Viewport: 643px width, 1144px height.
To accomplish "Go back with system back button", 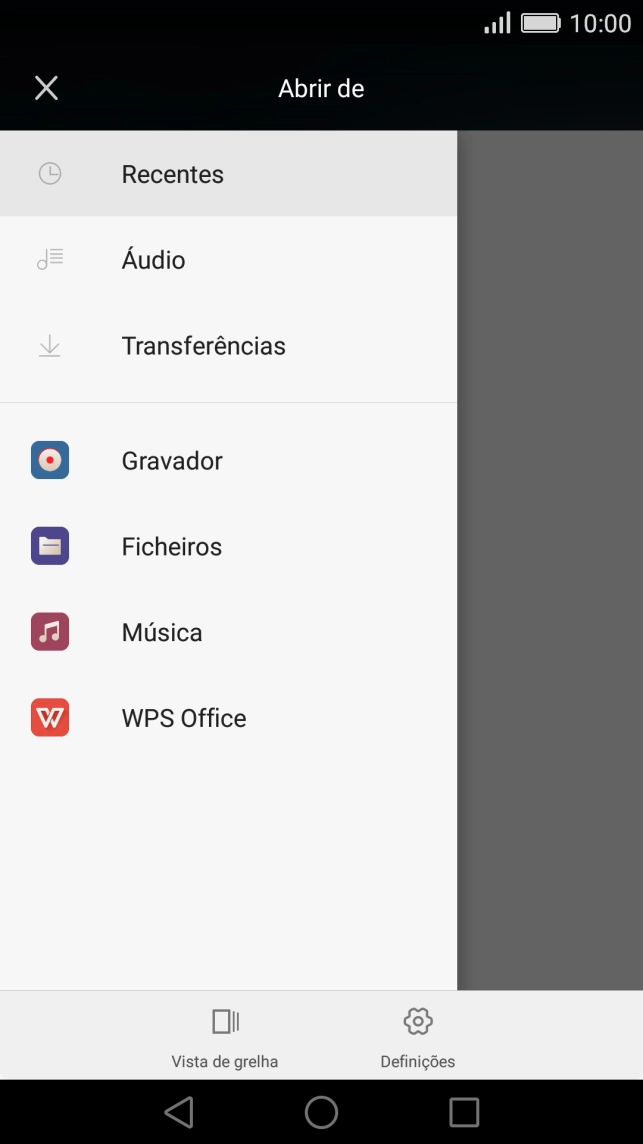I will 178,1112.
